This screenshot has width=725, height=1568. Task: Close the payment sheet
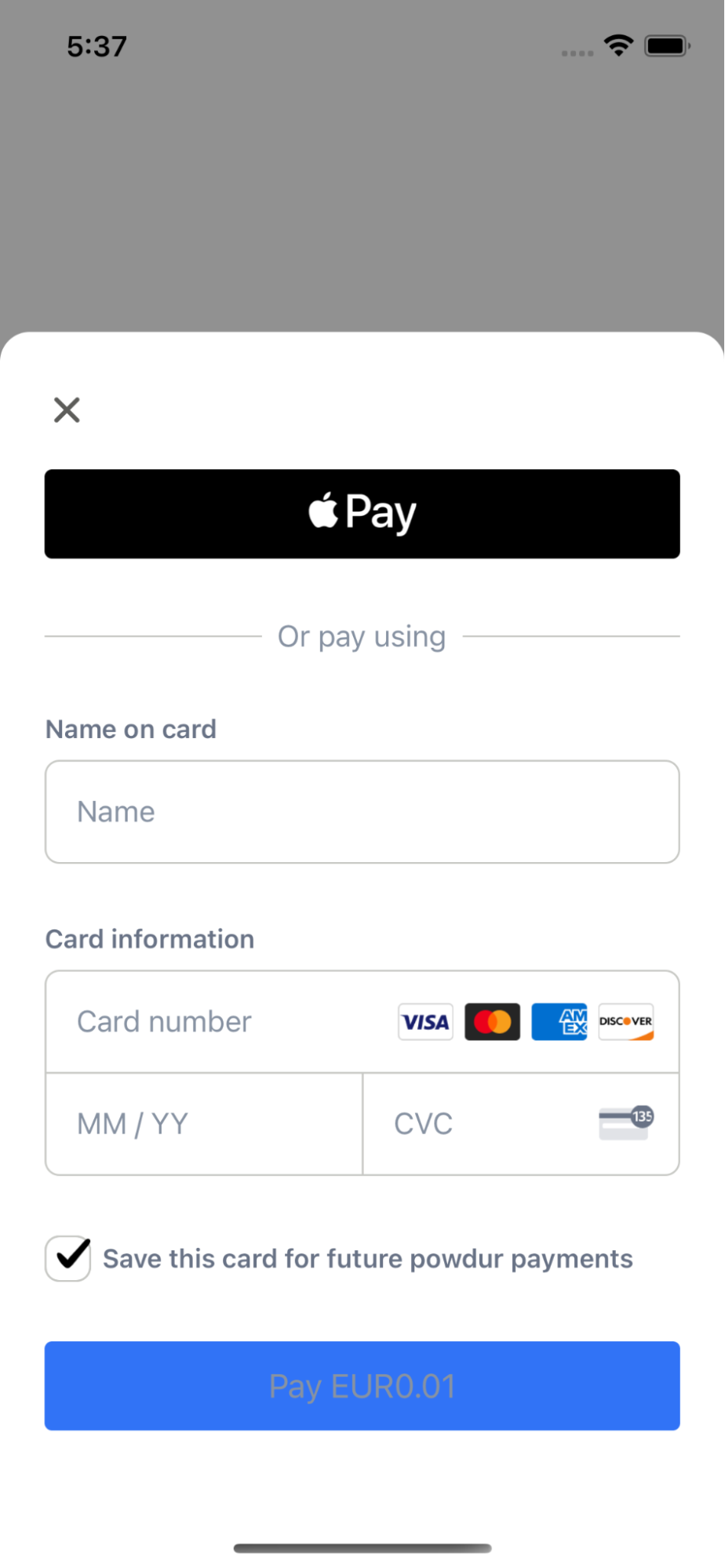click(67, 409)
